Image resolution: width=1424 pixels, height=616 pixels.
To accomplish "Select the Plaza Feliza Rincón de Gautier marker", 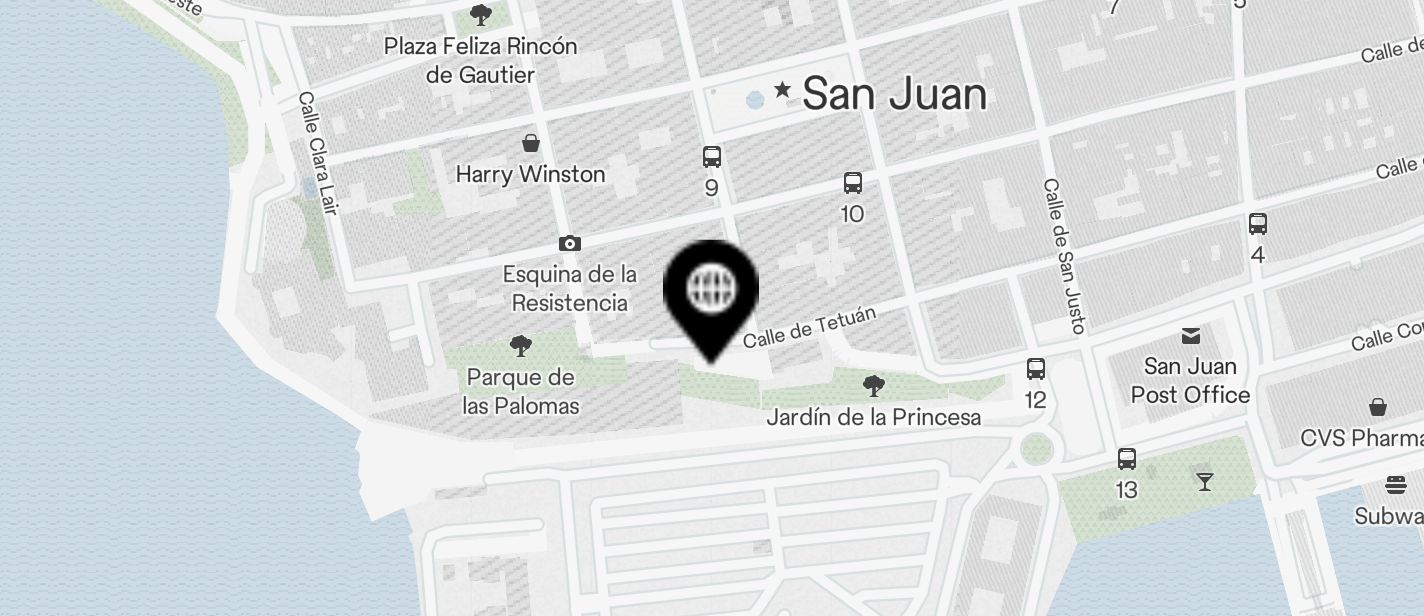I will click(481, 15).
